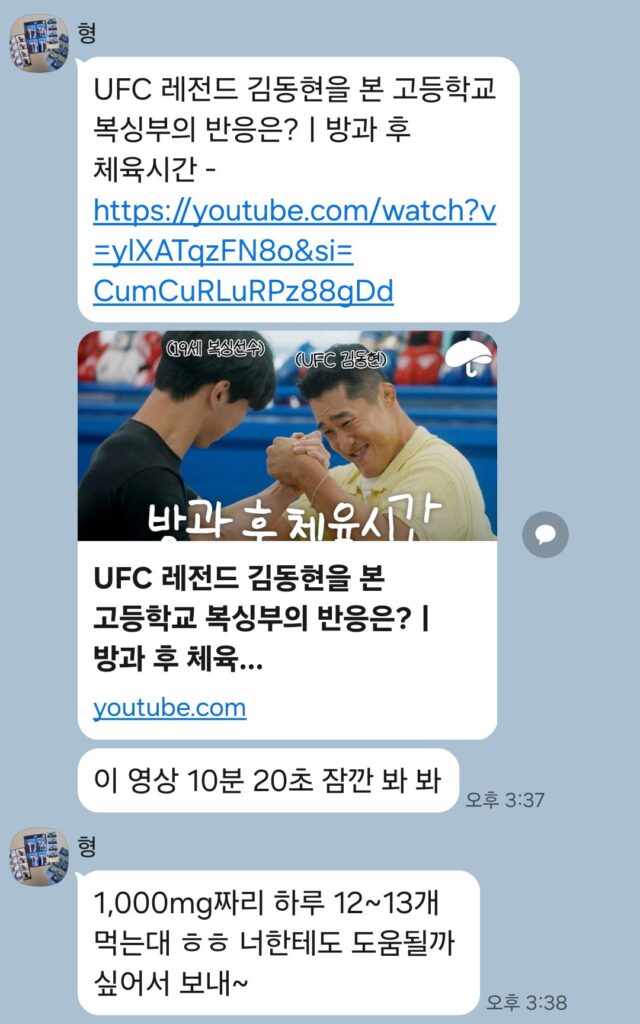
Task: Tap the youtube.com link in the preview card
Action: (170, 708)
